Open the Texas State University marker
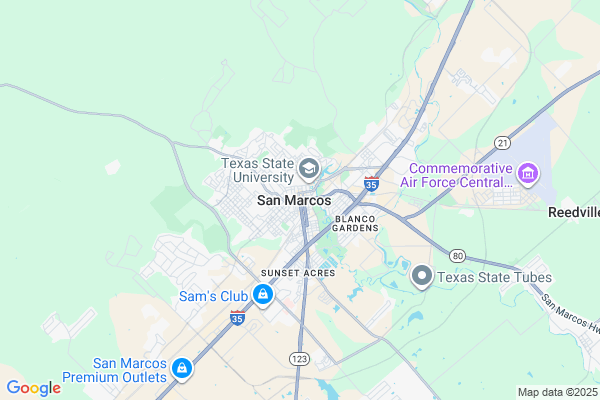Image resolution: width=600 pixels, height=400 pixels. (309, 168)
